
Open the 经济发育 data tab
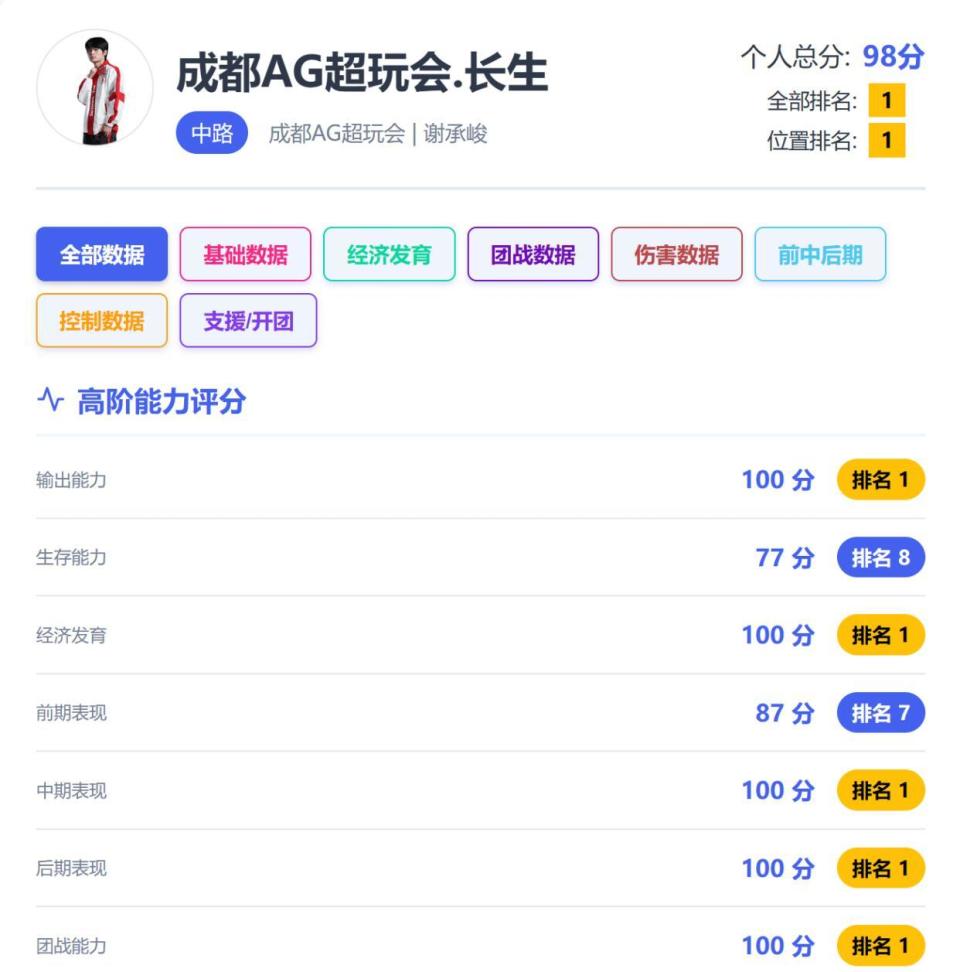(x=389, y=255)
